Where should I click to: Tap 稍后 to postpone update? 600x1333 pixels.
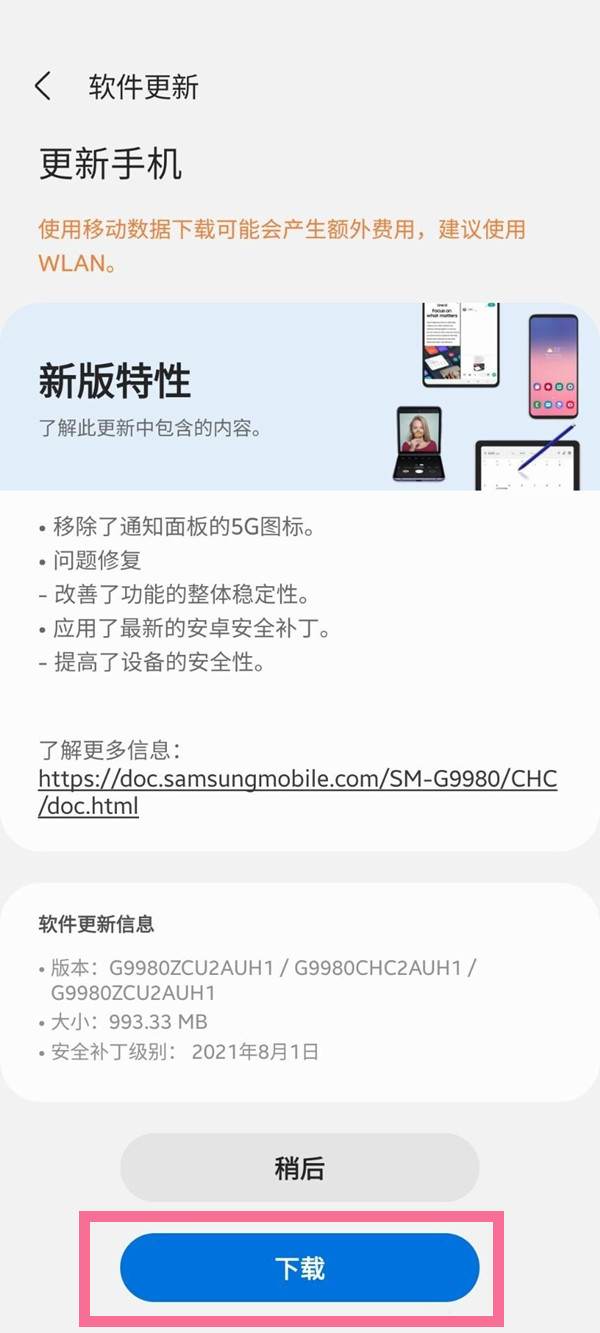(x=299, y=1167)
